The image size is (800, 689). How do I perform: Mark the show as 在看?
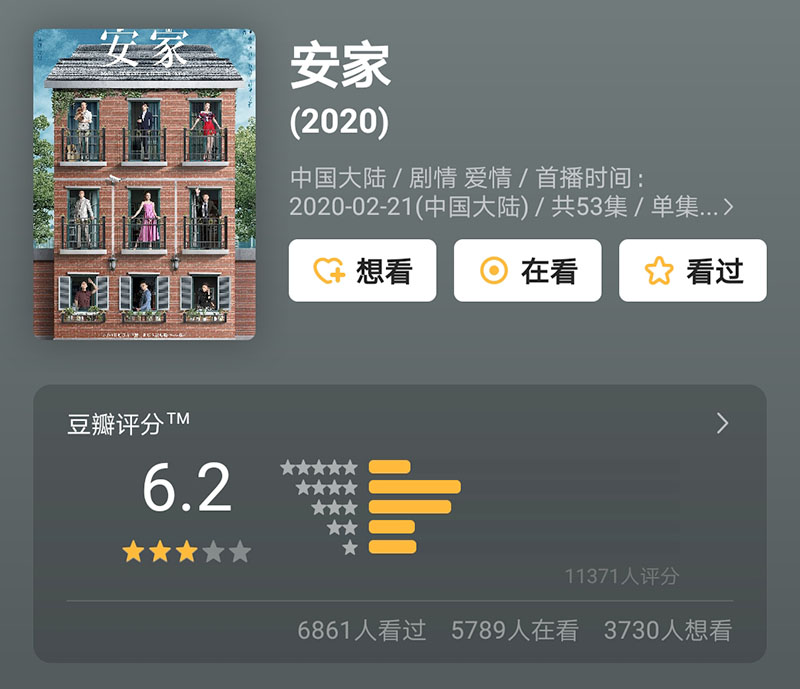pyautogui.click(x=527, y=270)
